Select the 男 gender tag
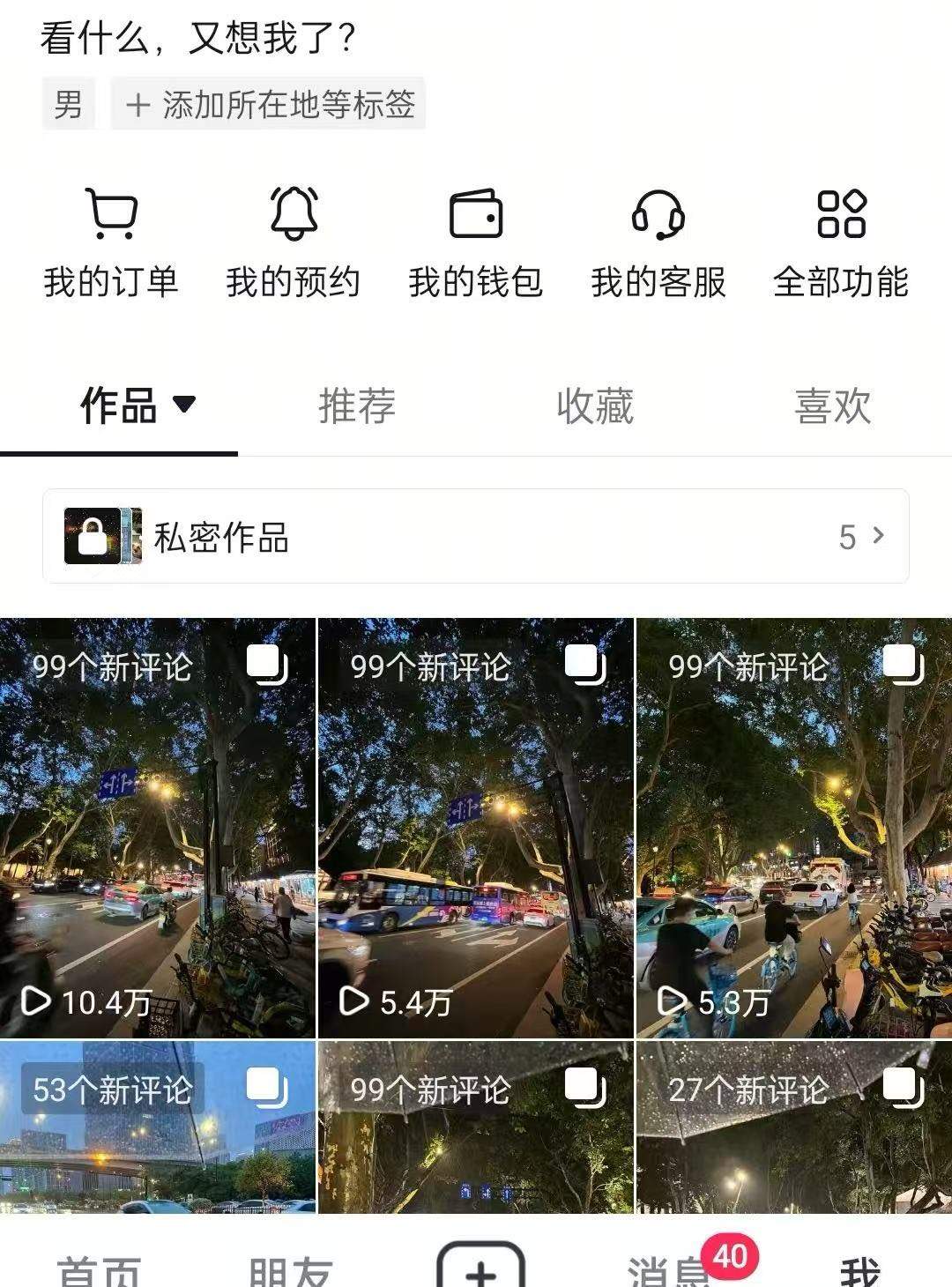The height and width of the screenshot is (1287, 952). pos(68,103)
